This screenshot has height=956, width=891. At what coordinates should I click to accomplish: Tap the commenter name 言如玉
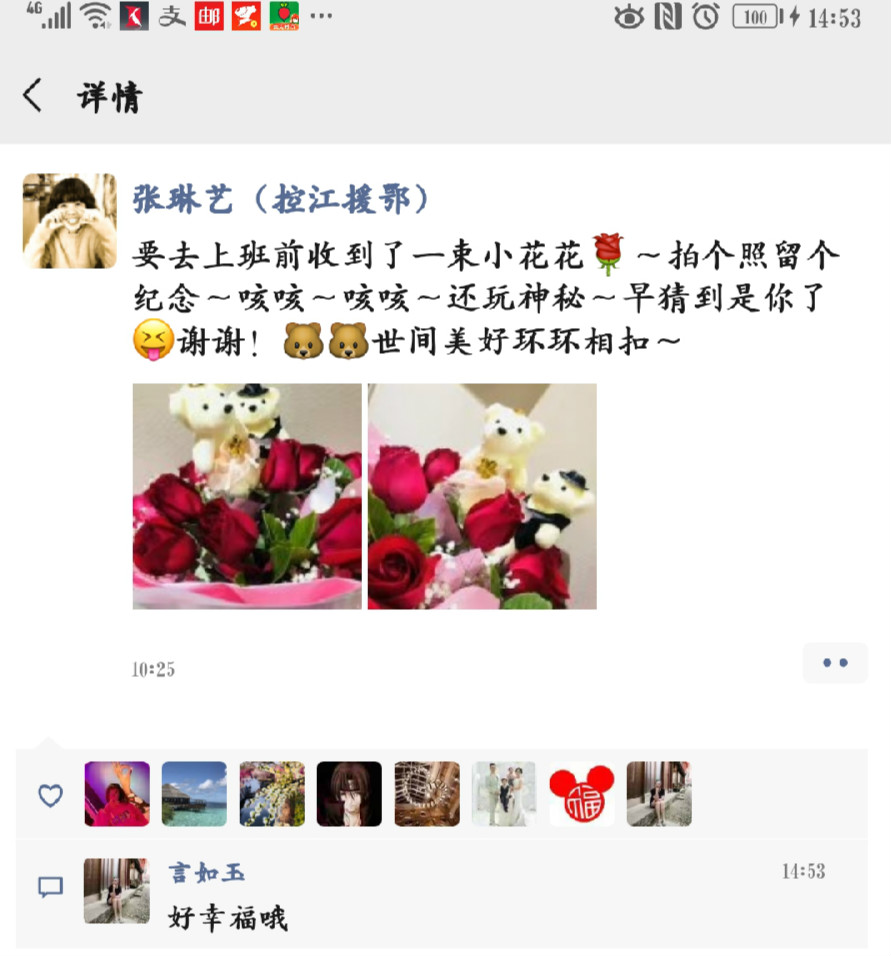point(207,873)
